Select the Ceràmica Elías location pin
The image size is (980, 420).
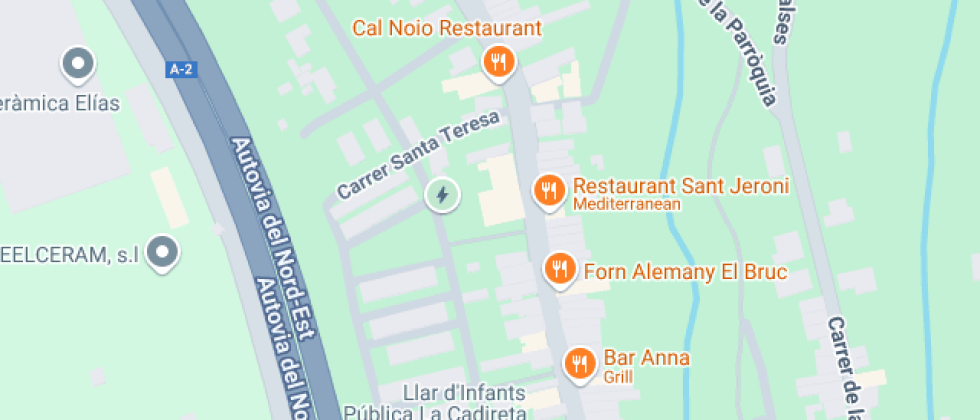(x=77, y=65)
